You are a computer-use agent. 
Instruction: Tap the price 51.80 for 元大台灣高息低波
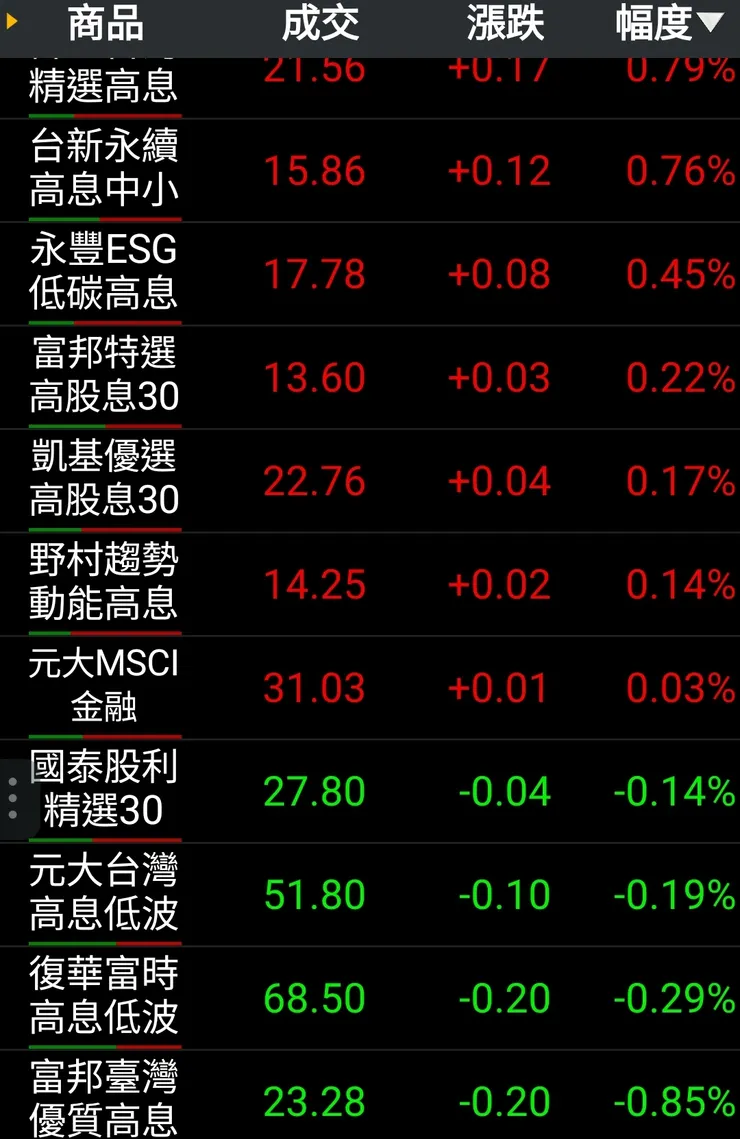[x=315, y=894]
